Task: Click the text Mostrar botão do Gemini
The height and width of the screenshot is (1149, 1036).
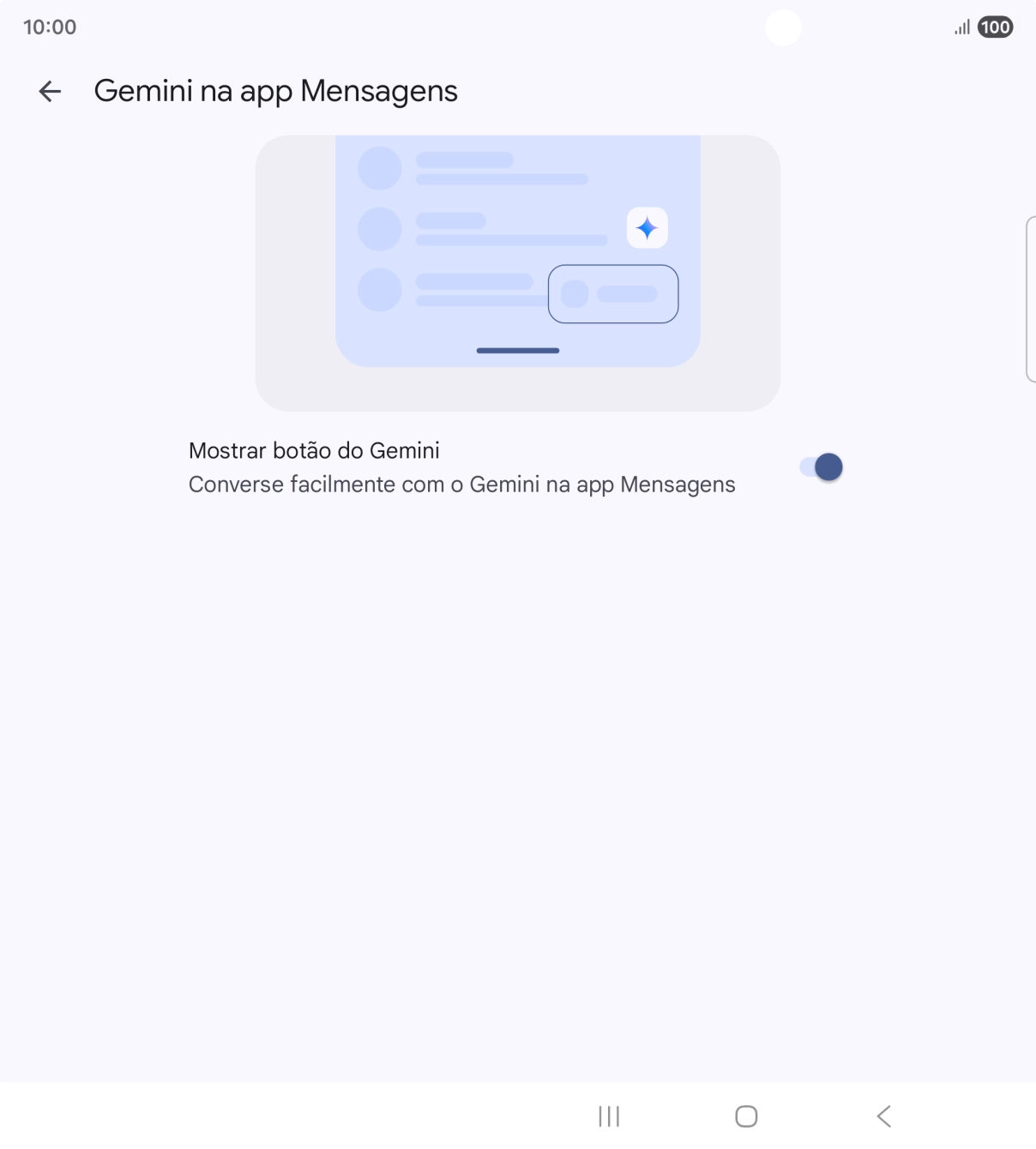Action: click(x=313, y=449)
